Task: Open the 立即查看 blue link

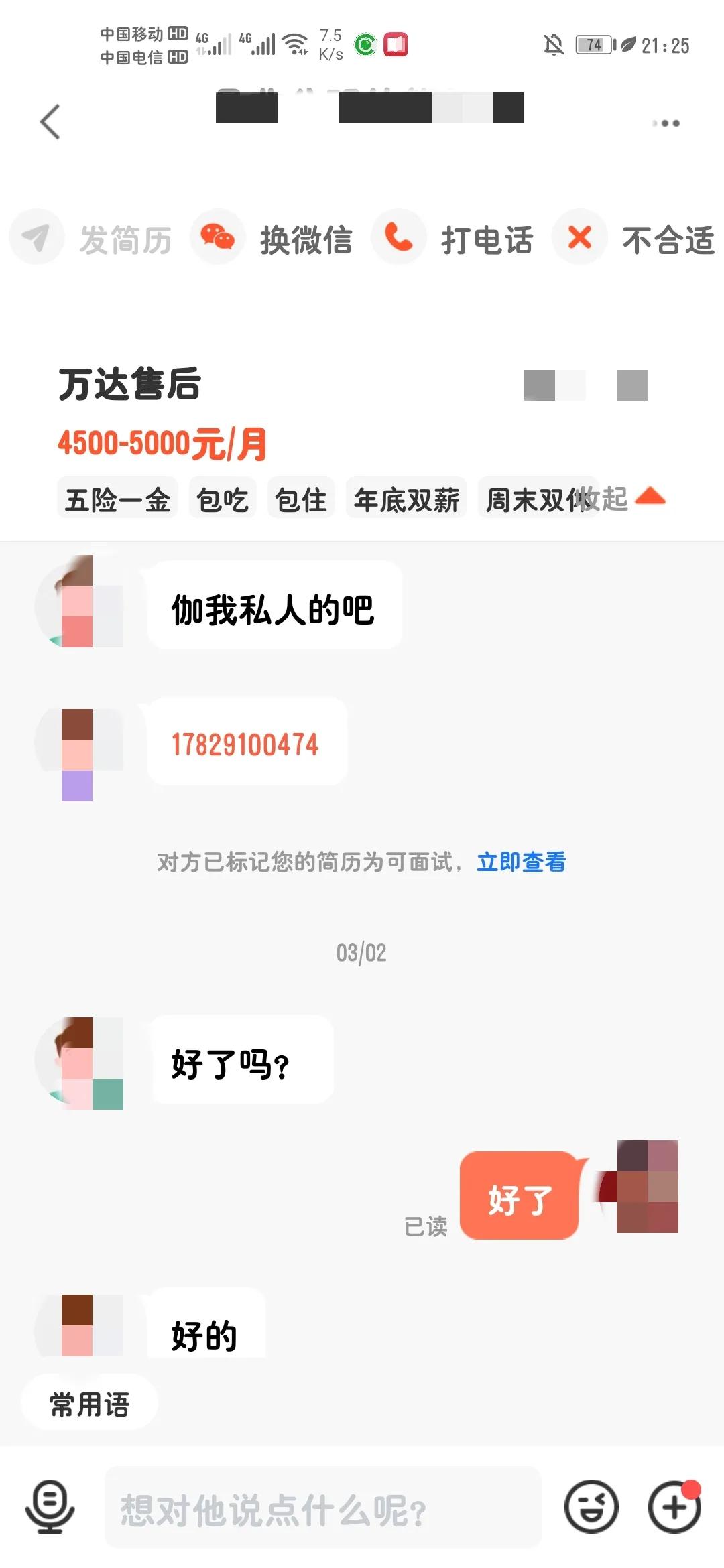Action: click(x=521, y=864)
